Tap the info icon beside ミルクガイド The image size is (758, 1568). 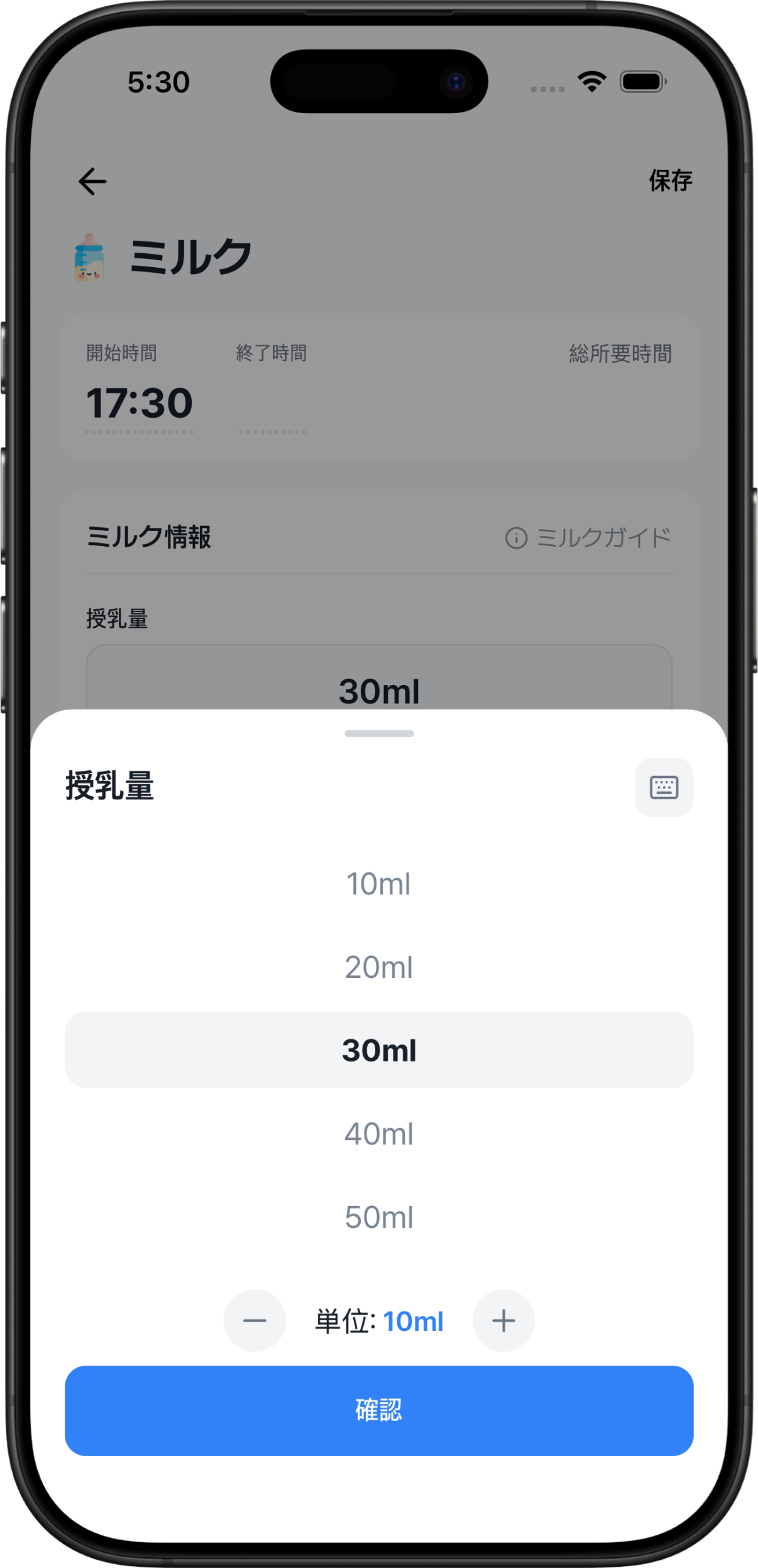pyautogui.click(x=516, y=537)
